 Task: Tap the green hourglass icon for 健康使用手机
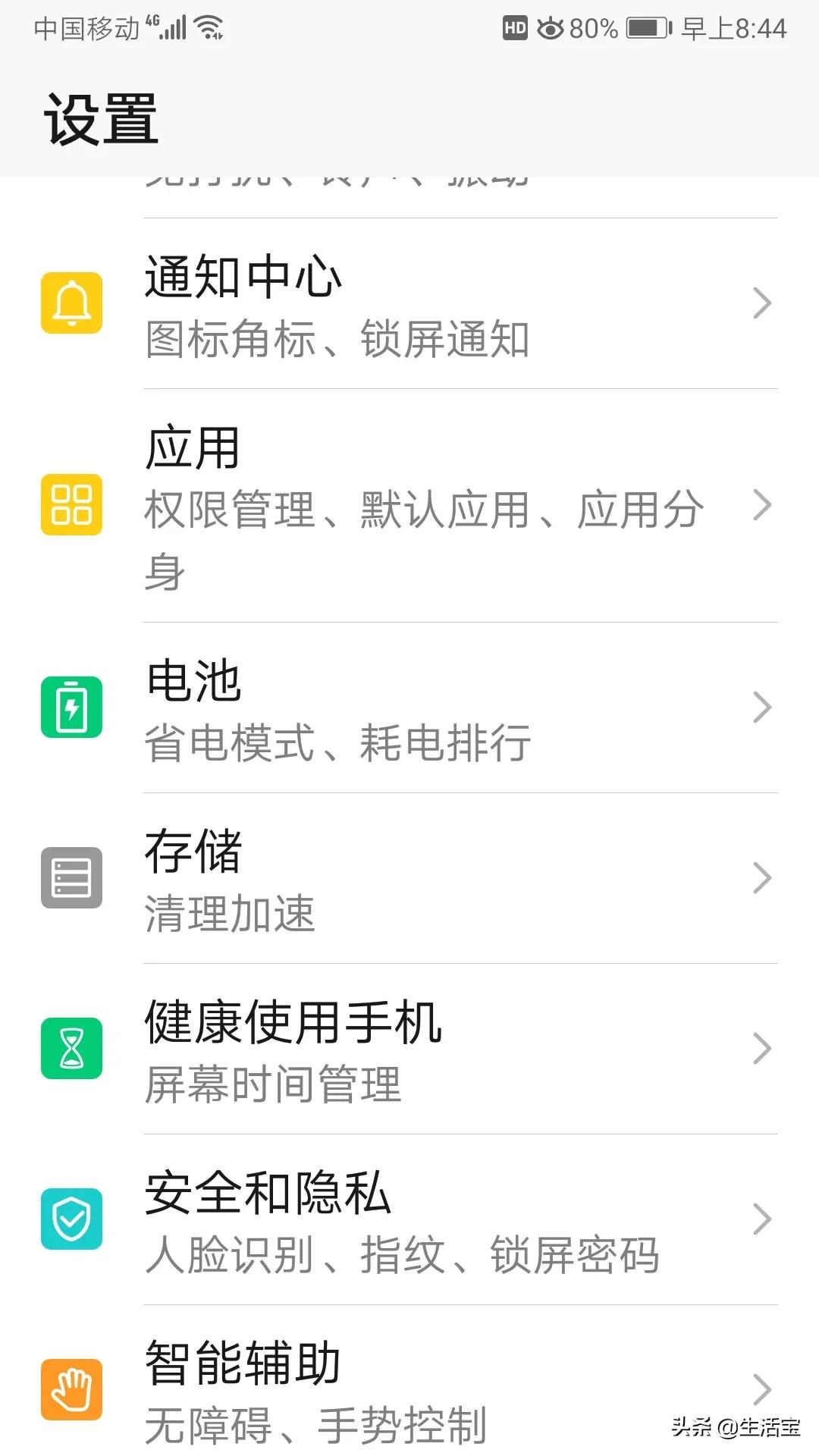tap(72, 1050)
